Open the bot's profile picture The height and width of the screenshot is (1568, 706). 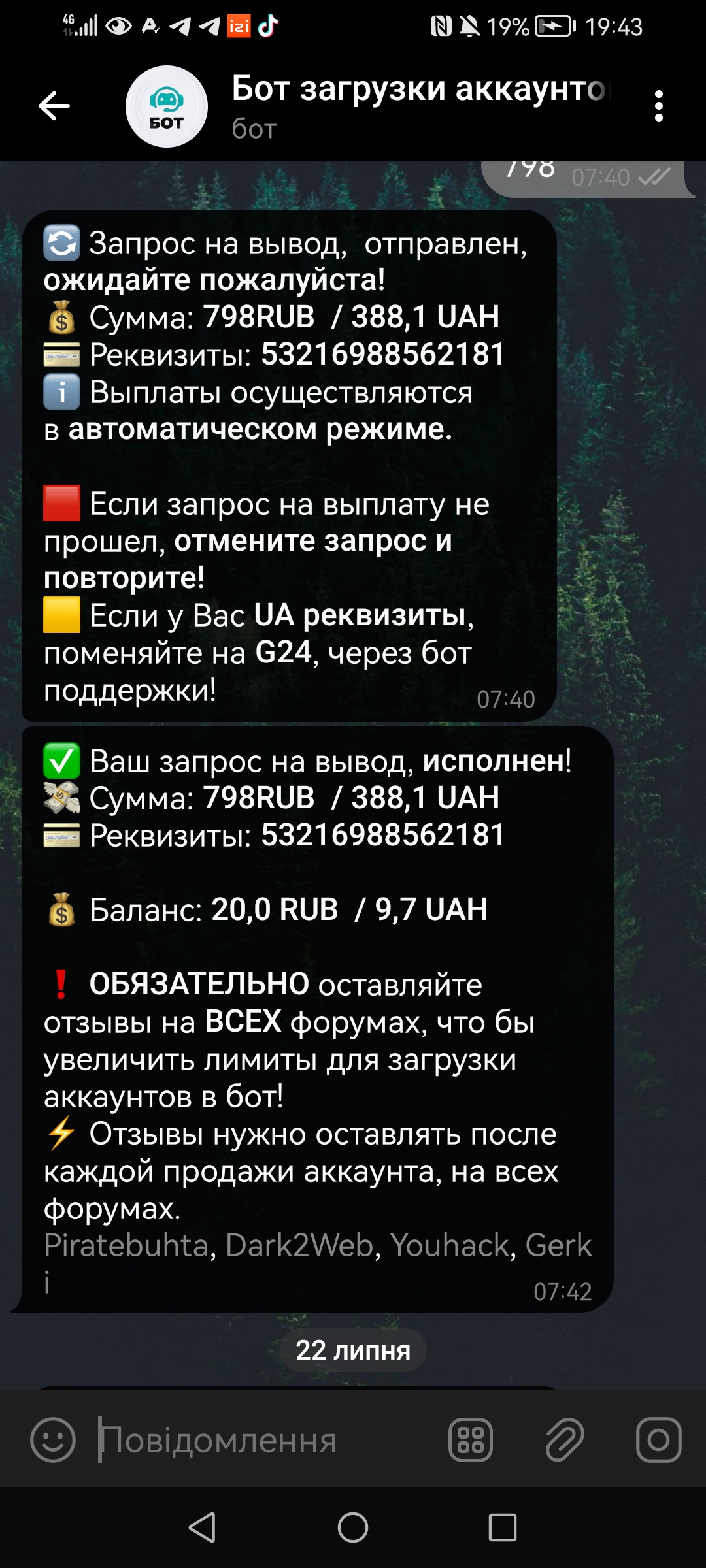(166, 106)
